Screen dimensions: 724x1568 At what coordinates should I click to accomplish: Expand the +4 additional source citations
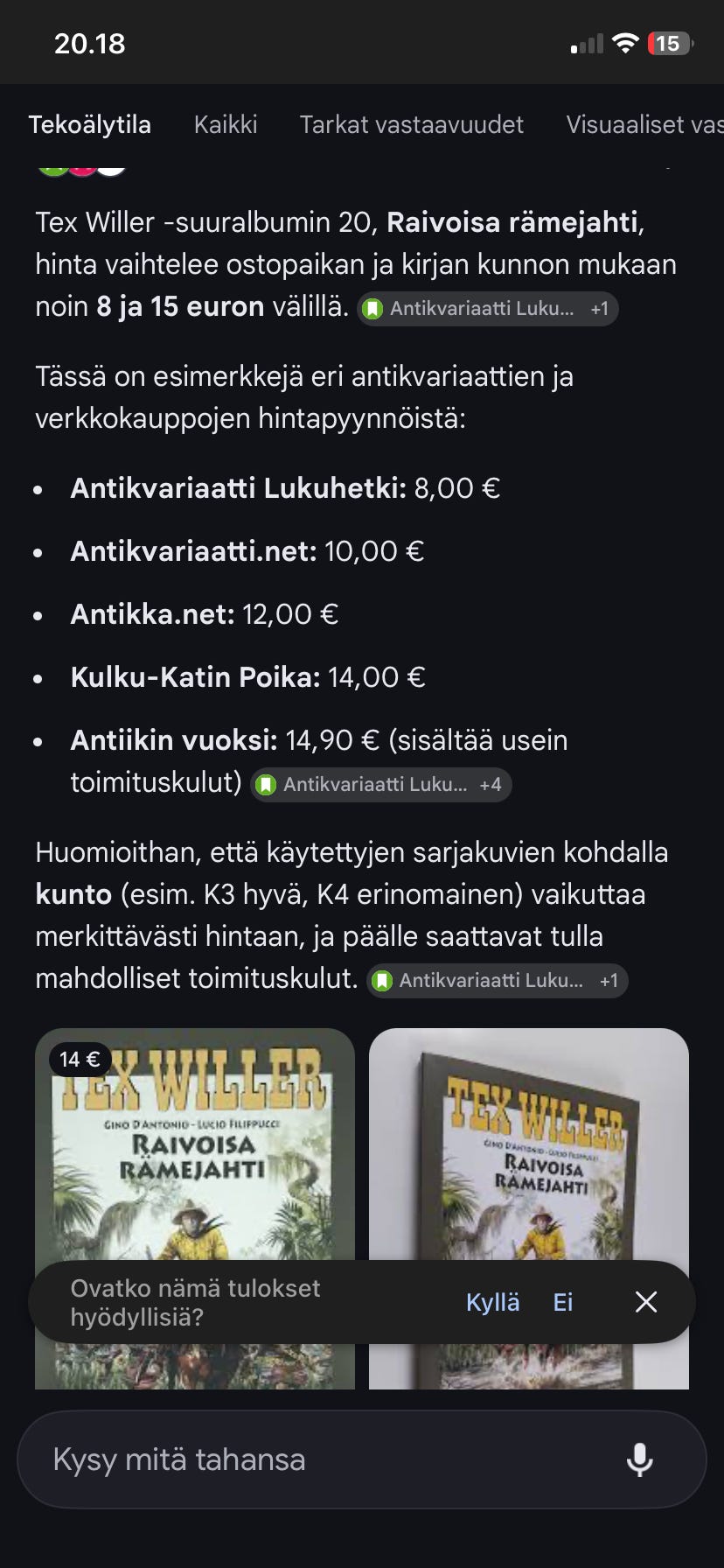click(x=491, y=784)
